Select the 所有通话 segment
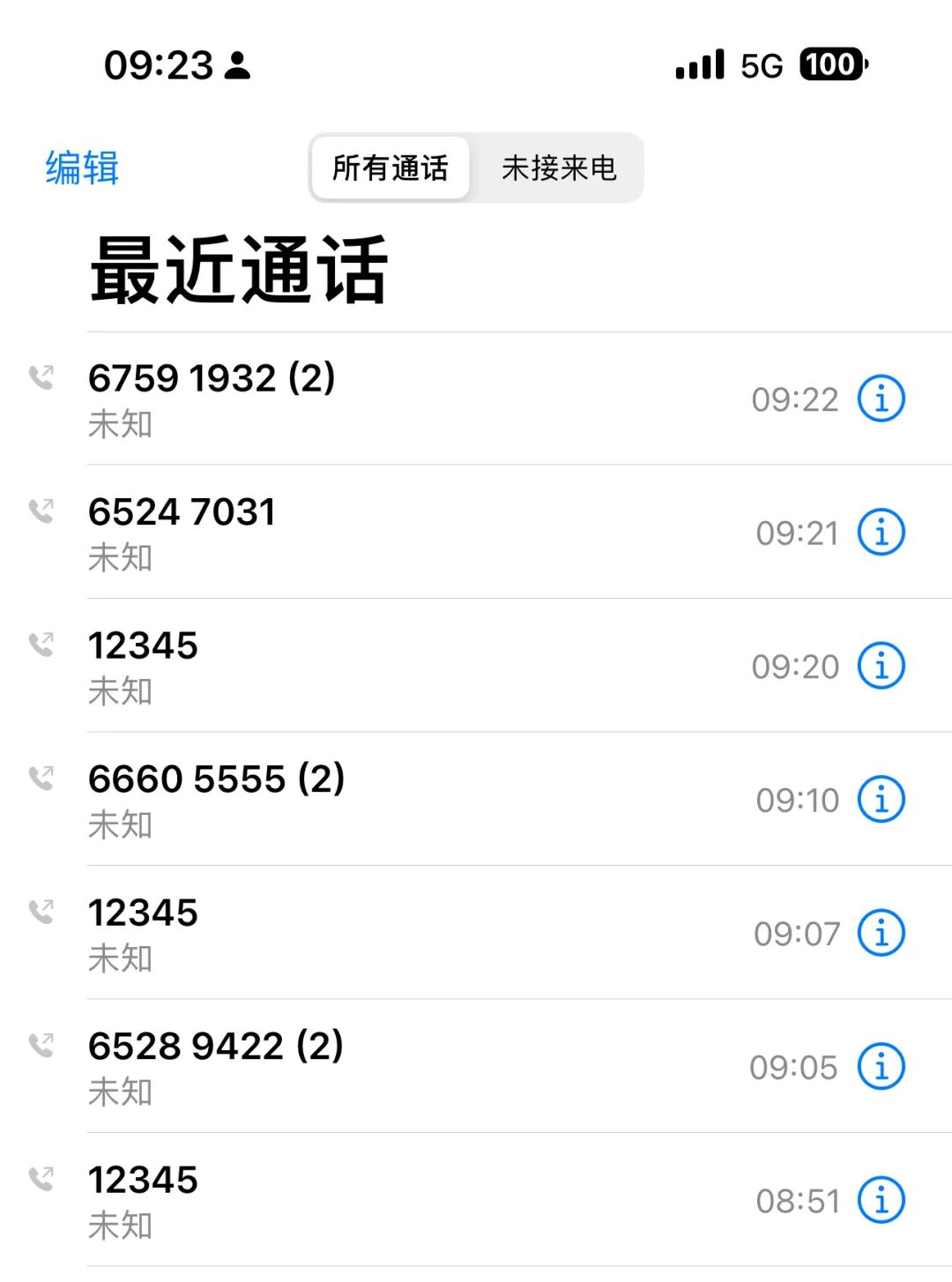Image resolution: width=952 pixels, height=1282 pixels. [390, 168]
